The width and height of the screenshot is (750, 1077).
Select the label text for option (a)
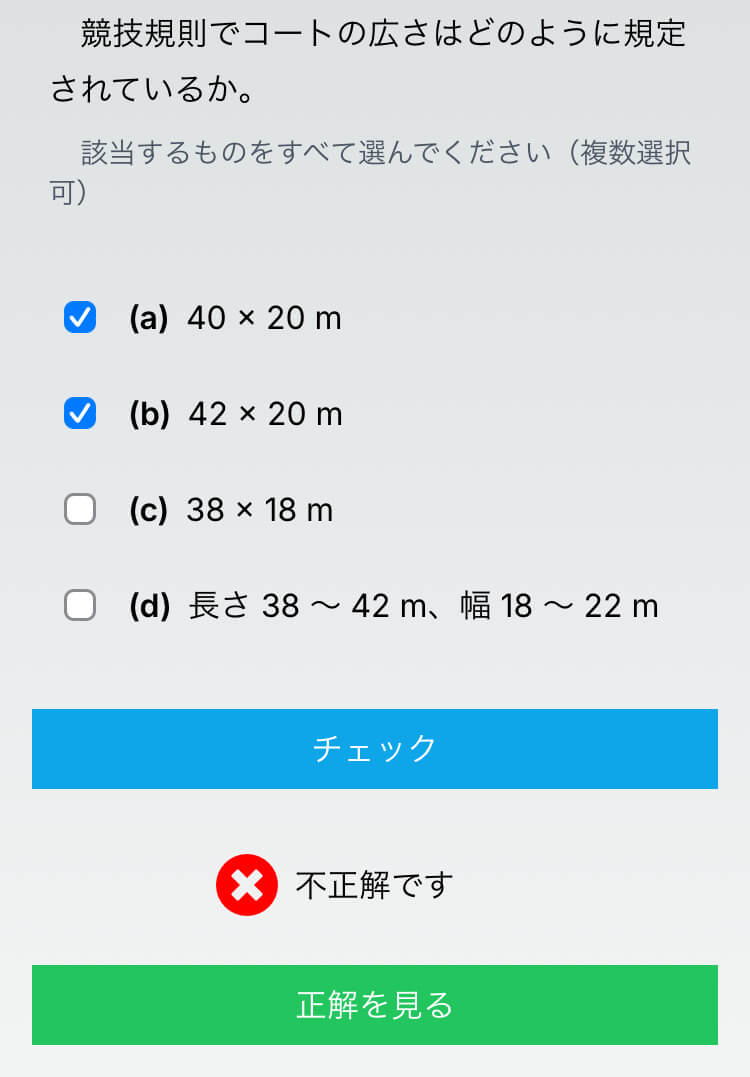(240, 317)
